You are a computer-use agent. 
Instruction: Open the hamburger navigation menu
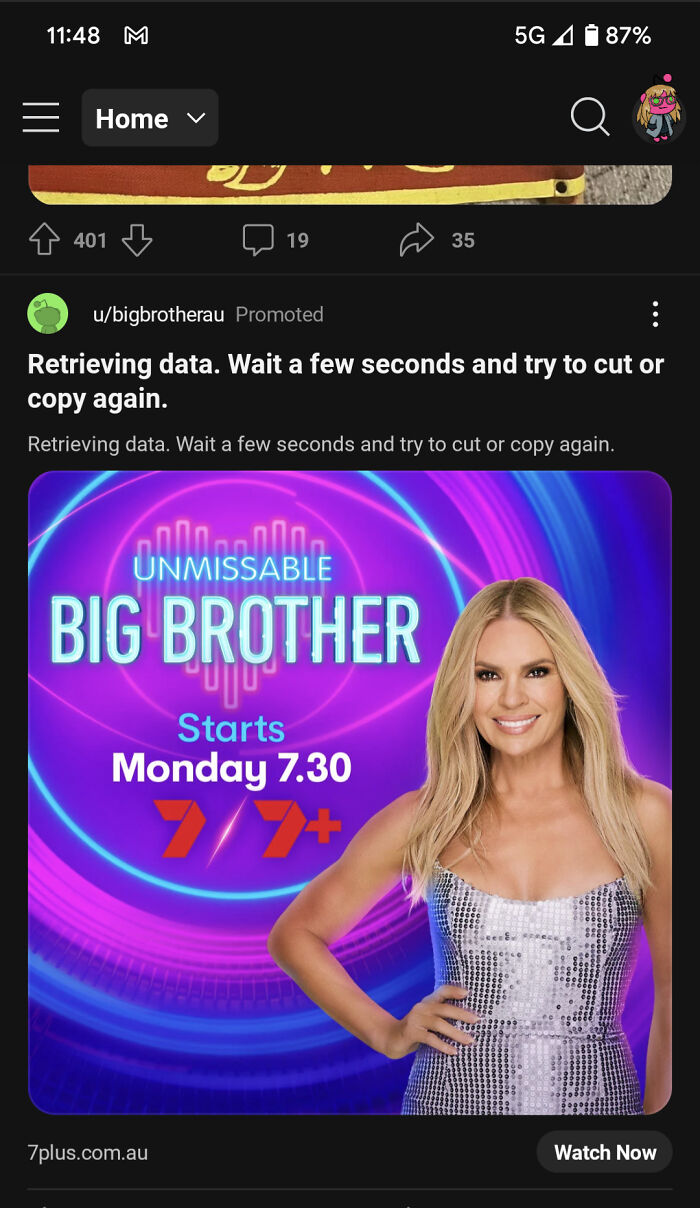41,118
